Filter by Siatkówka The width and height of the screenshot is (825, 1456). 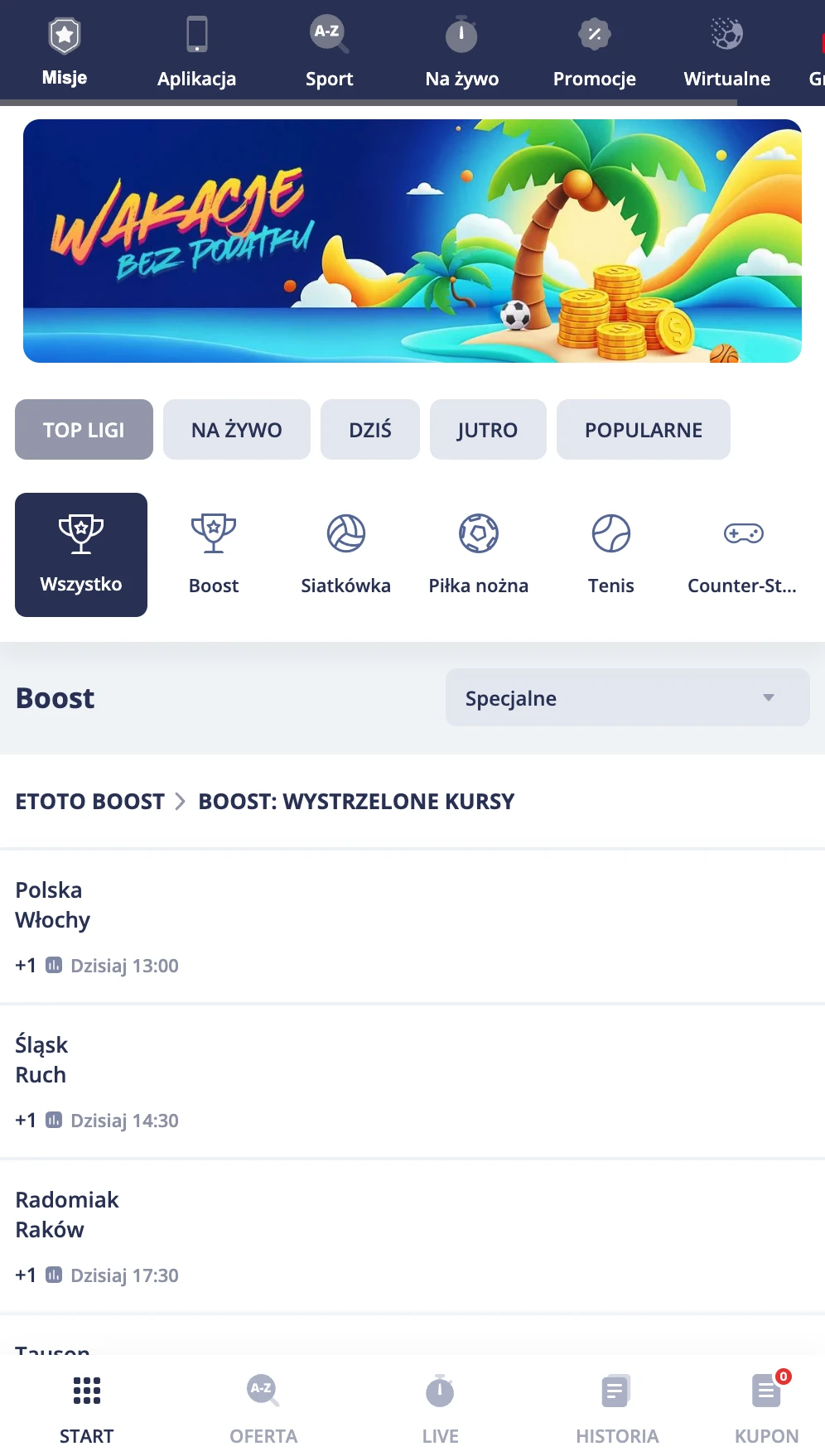click(x=346, y=555)
